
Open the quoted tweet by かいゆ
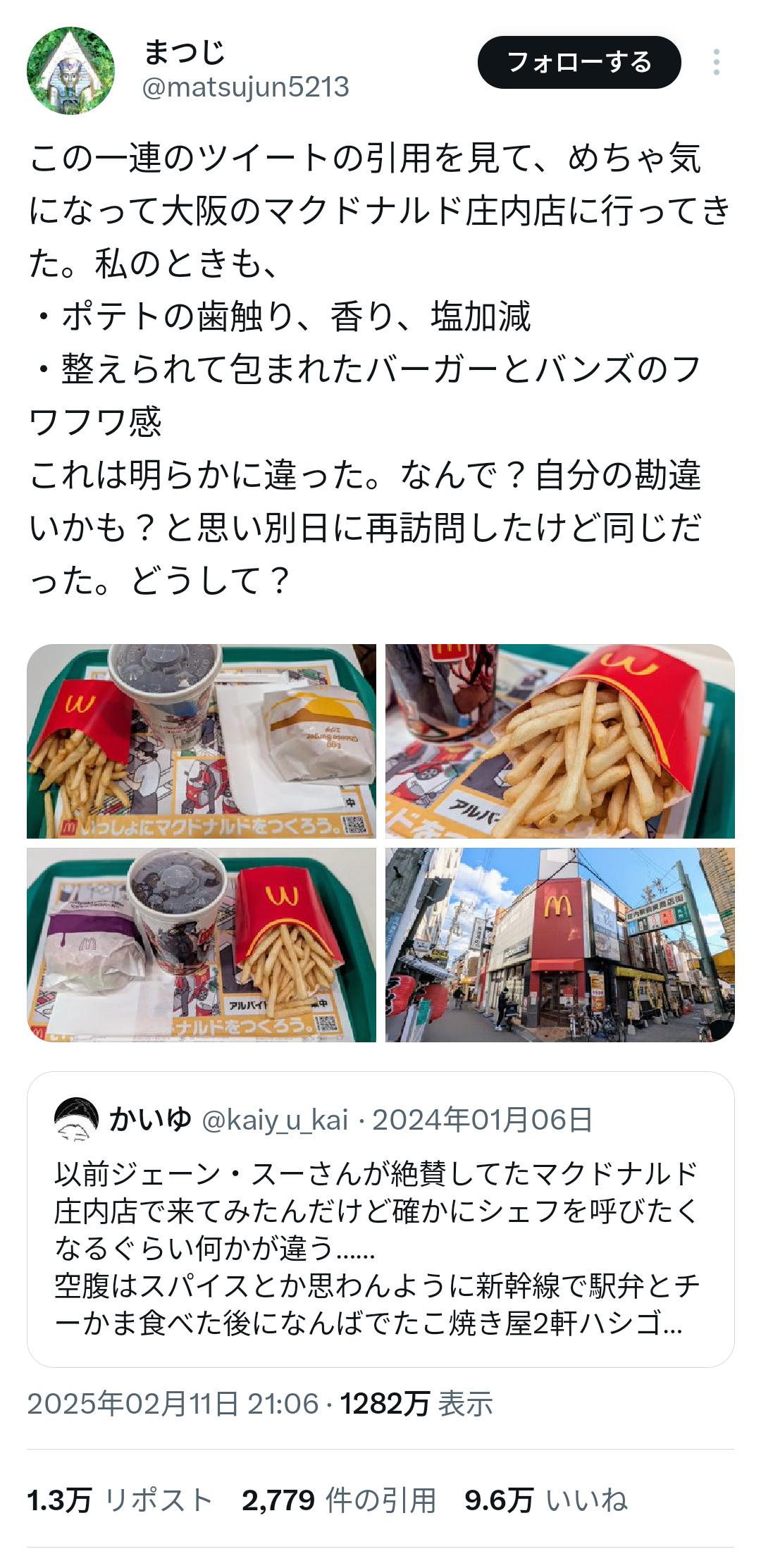[x=380, y=1219]
